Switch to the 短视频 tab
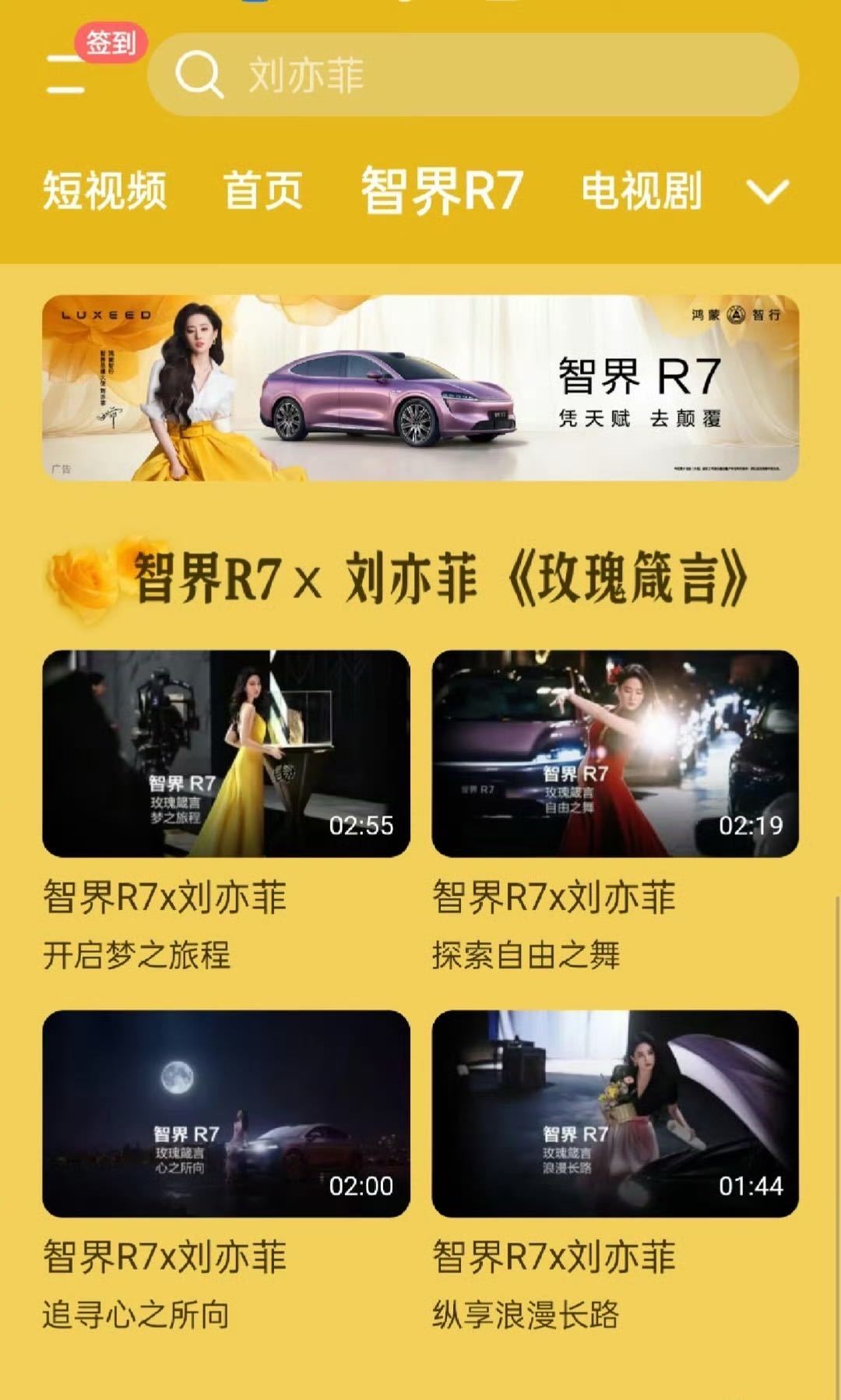 (x=105, y=195)
